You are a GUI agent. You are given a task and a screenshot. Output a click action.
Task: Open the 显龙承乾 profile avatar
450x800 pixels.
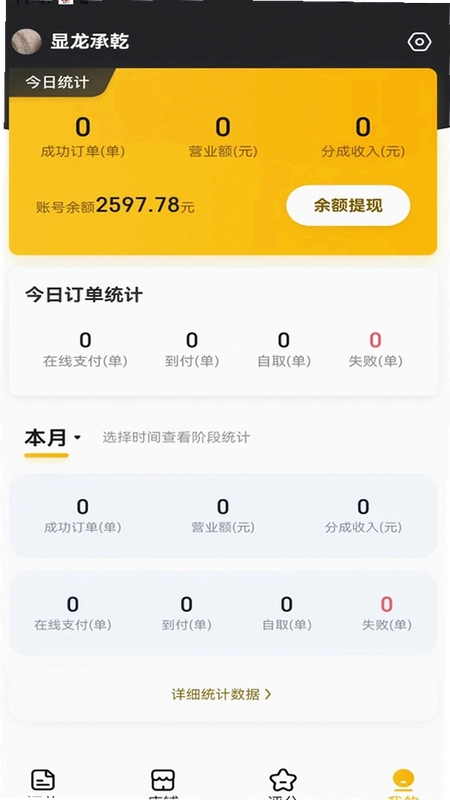point(27,41)
